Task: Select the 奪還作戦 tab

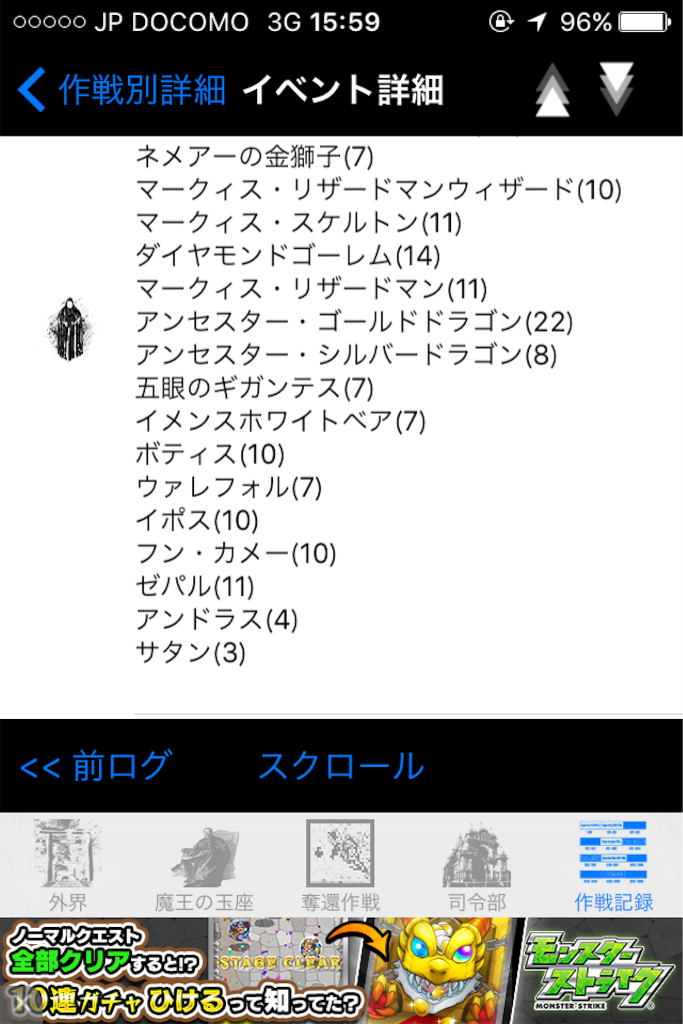Action: [341, 867]
